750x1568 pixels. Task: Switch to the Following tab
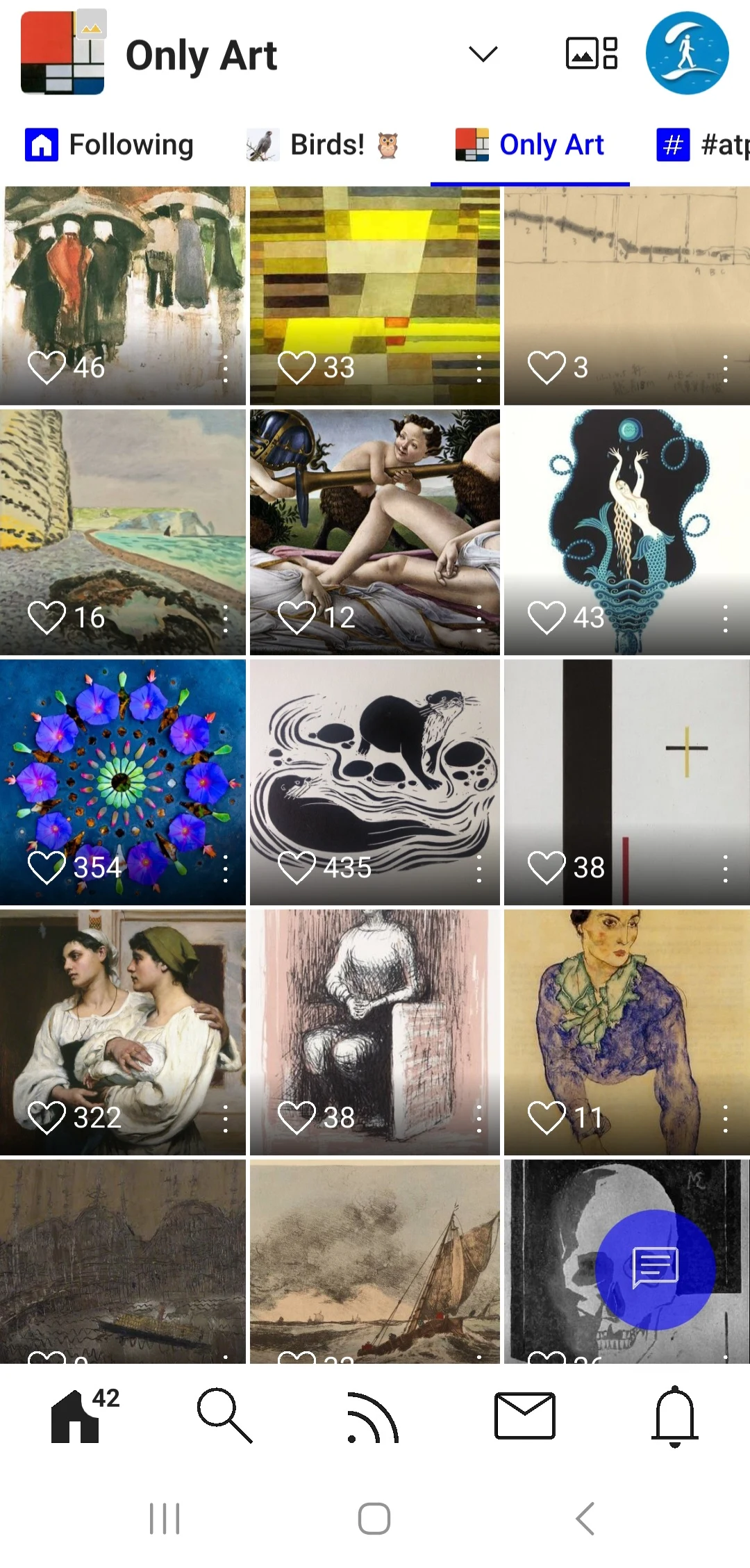click(109, 145)
